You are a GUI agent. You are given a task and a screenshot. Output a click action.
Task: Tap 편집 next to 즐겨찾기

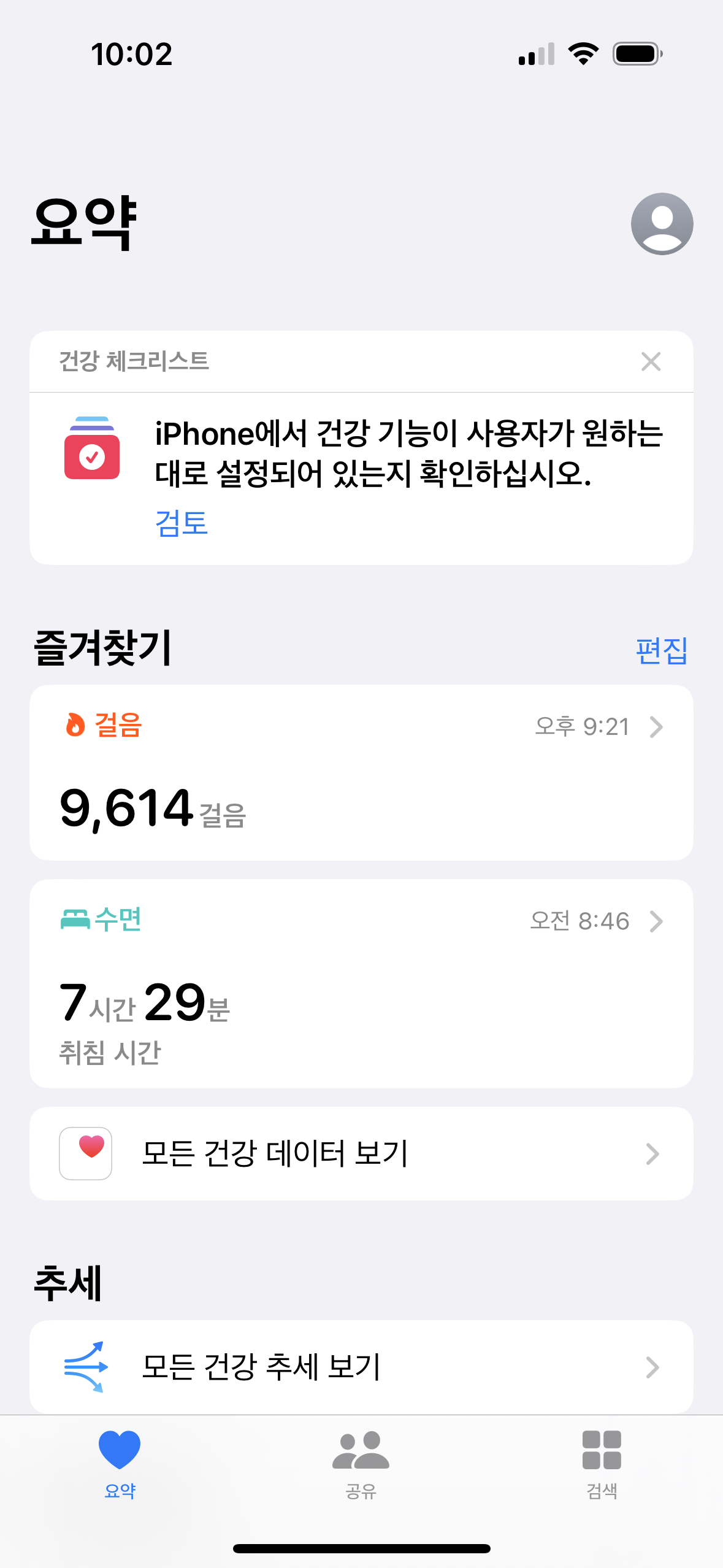coord(661,650)
